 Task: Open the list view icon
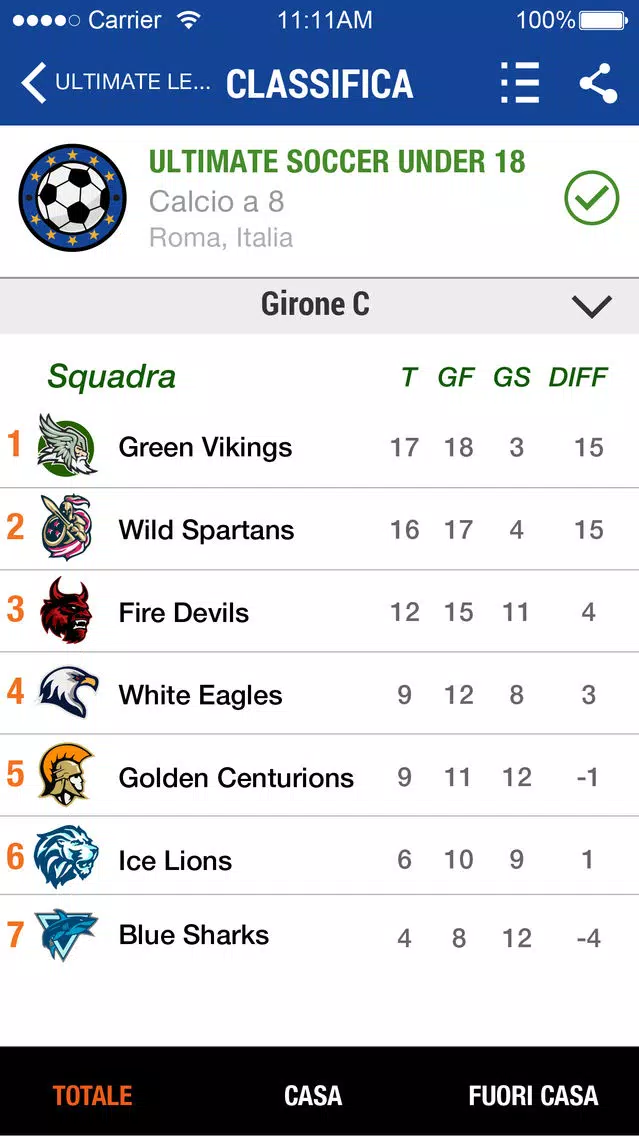tap(519, 83)
